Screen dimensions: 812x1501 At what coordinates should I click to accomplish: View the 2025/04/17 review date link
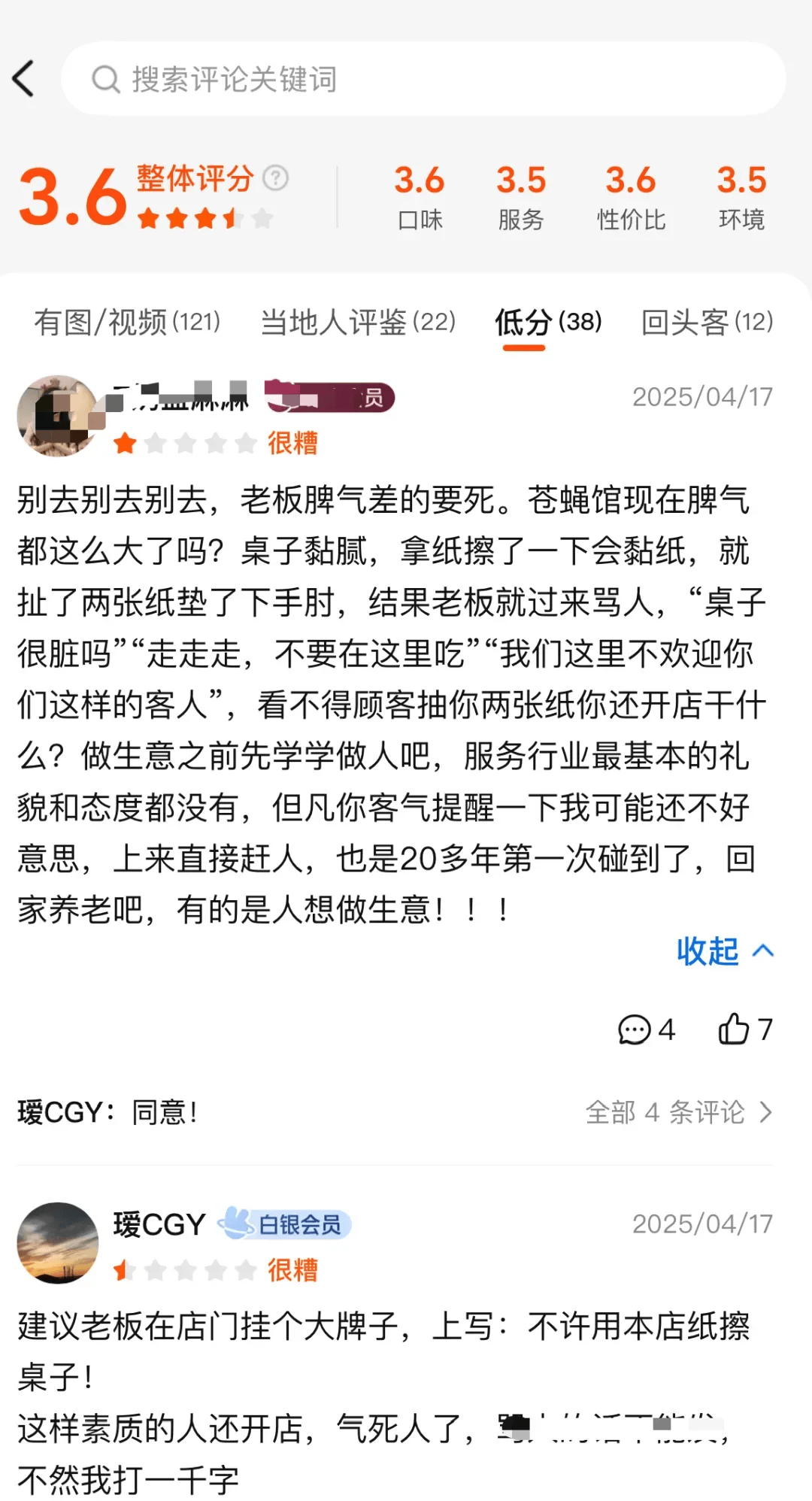pos(703,396)
